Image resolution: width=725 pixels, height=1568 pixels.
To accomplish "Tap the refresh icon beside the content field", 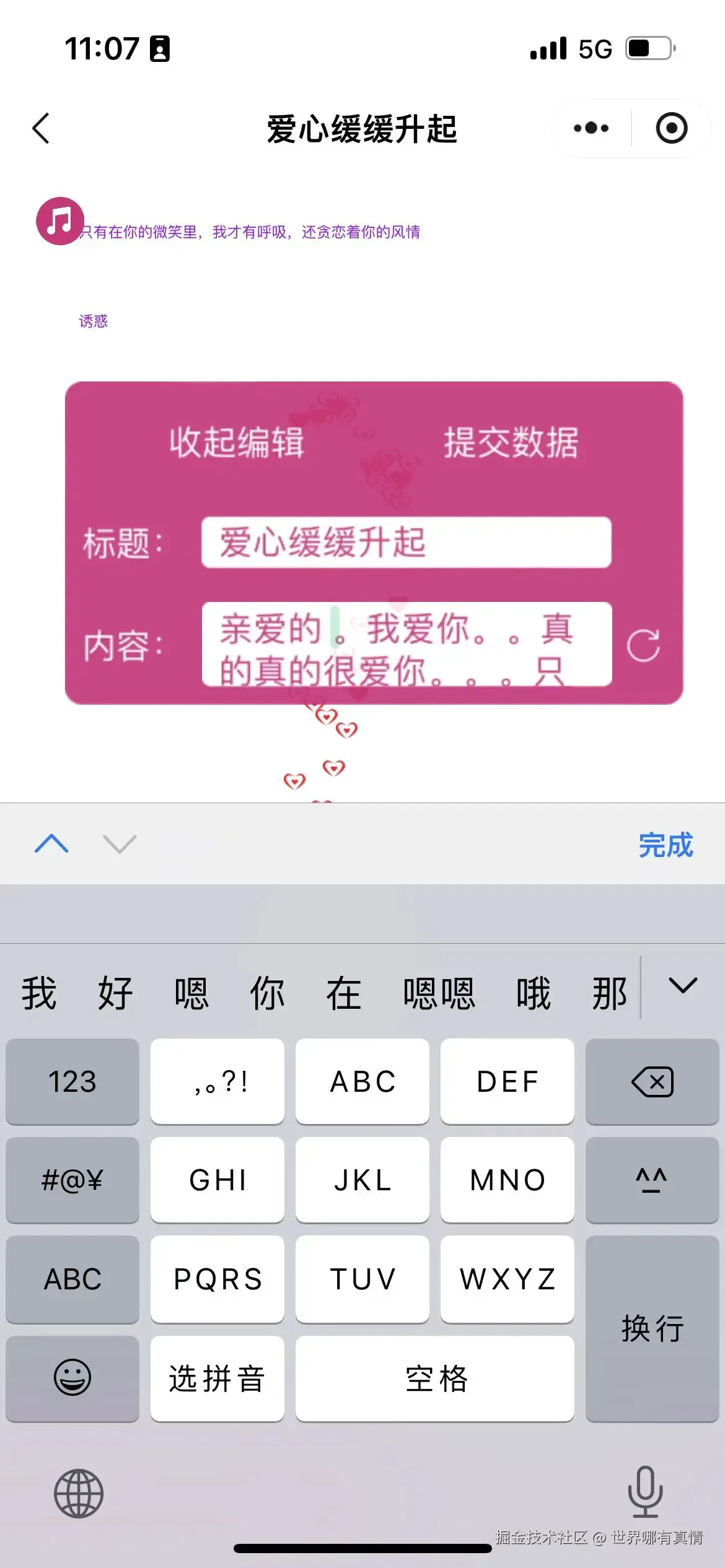I will (x=643, y=646).
